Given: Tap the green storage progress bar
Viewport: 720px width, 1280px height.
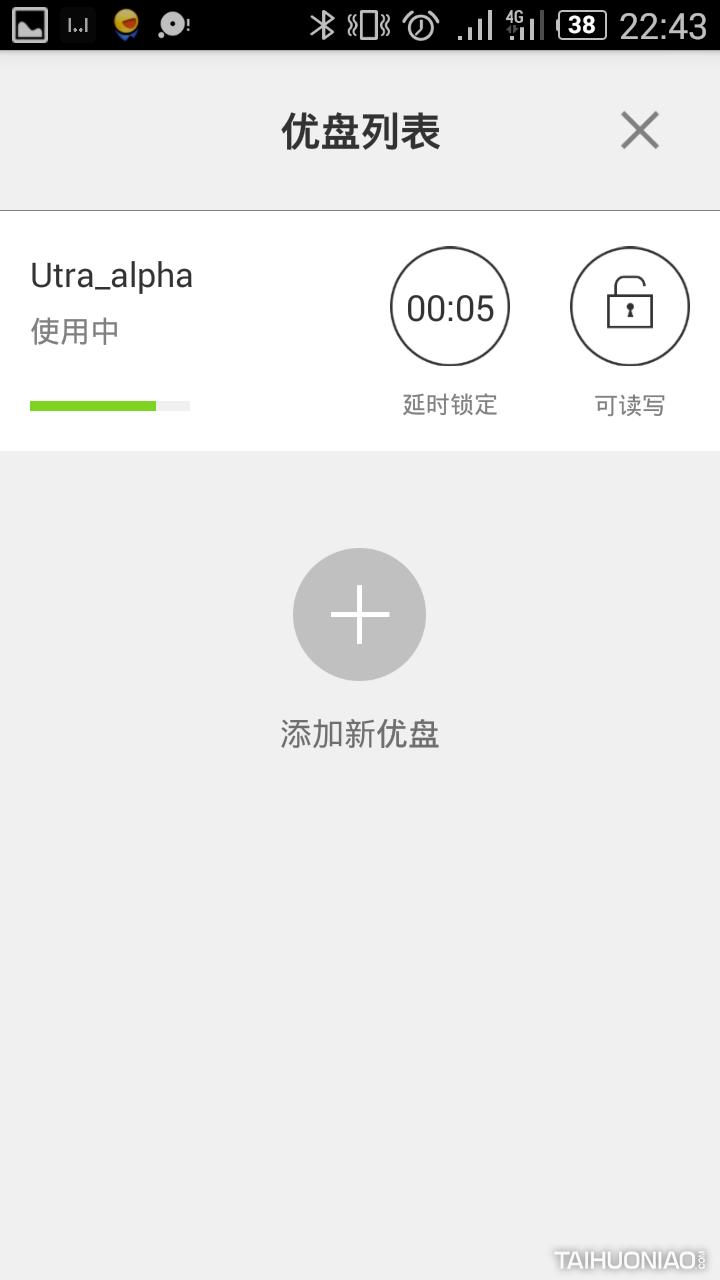Looking at the screenshot, I should click(x=110, y=407).
